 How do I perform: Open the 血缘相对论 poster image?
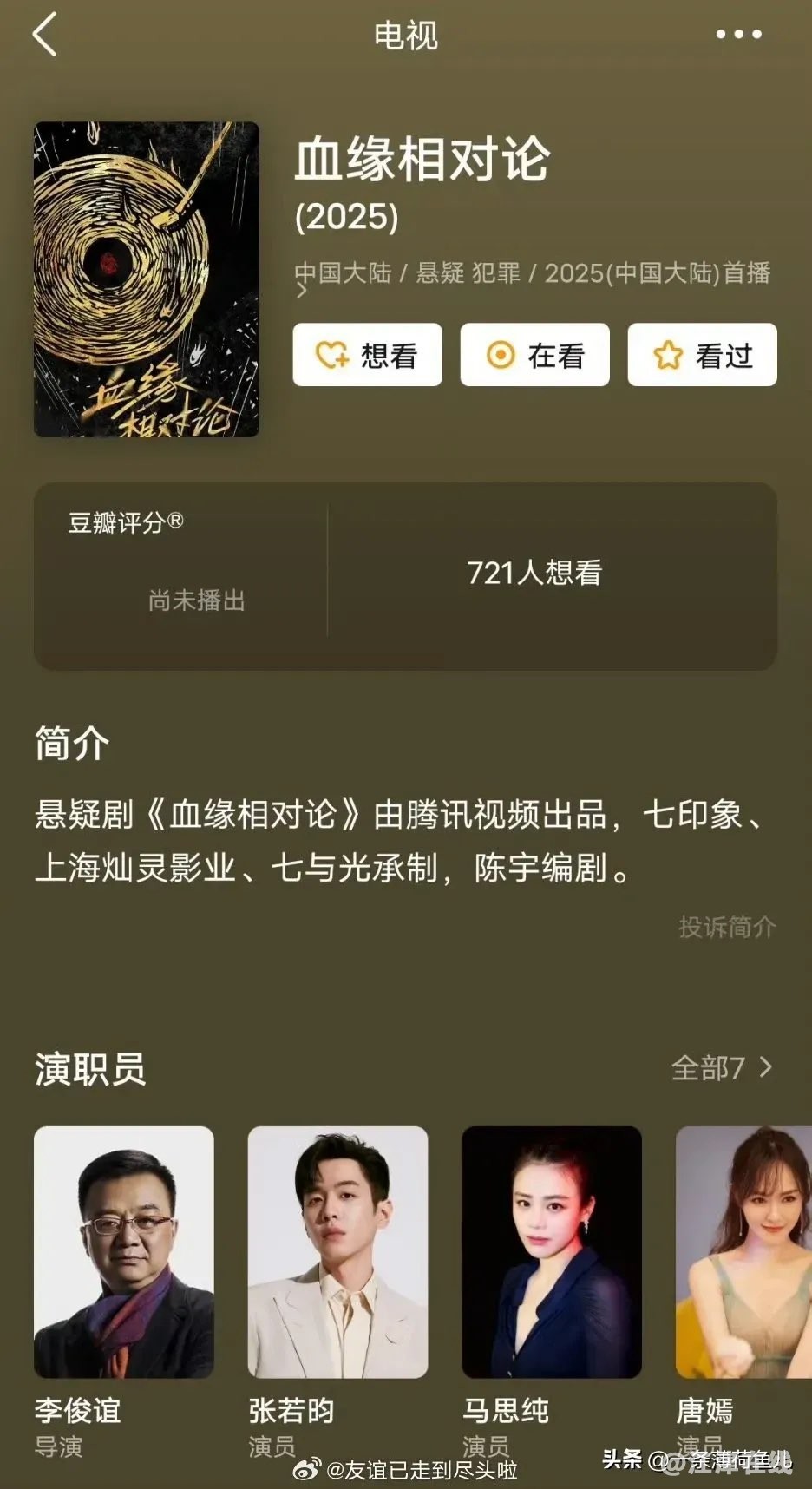tap(147, 279)
